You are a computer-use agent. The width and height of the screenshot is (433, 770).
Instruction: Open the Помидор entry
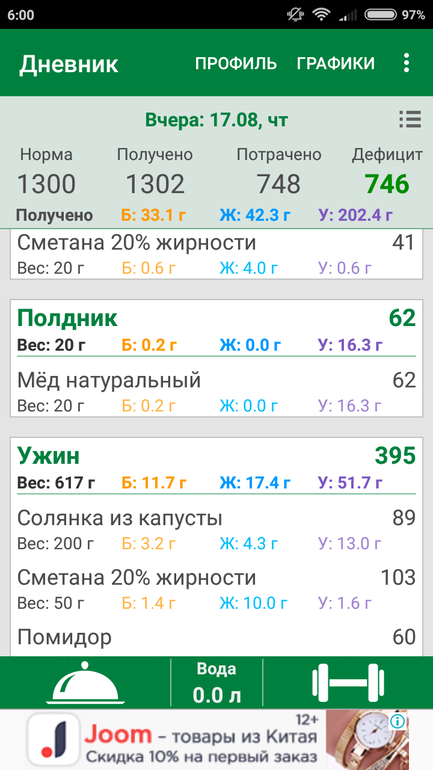click(x=216, y=640)
